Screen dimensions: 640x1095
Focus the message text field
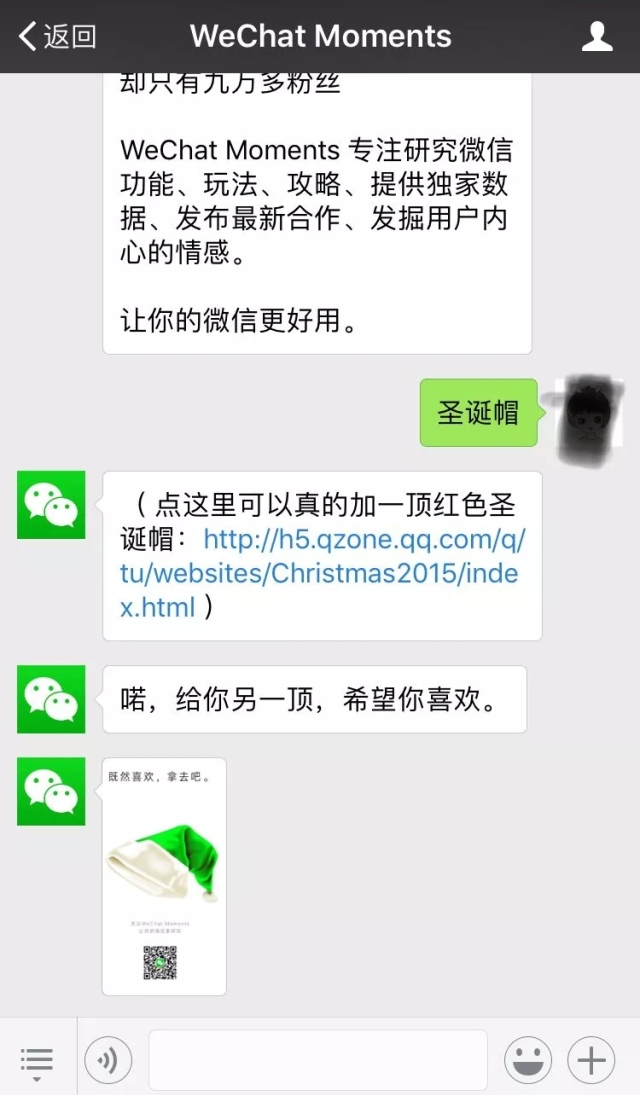click(318, 1060)
